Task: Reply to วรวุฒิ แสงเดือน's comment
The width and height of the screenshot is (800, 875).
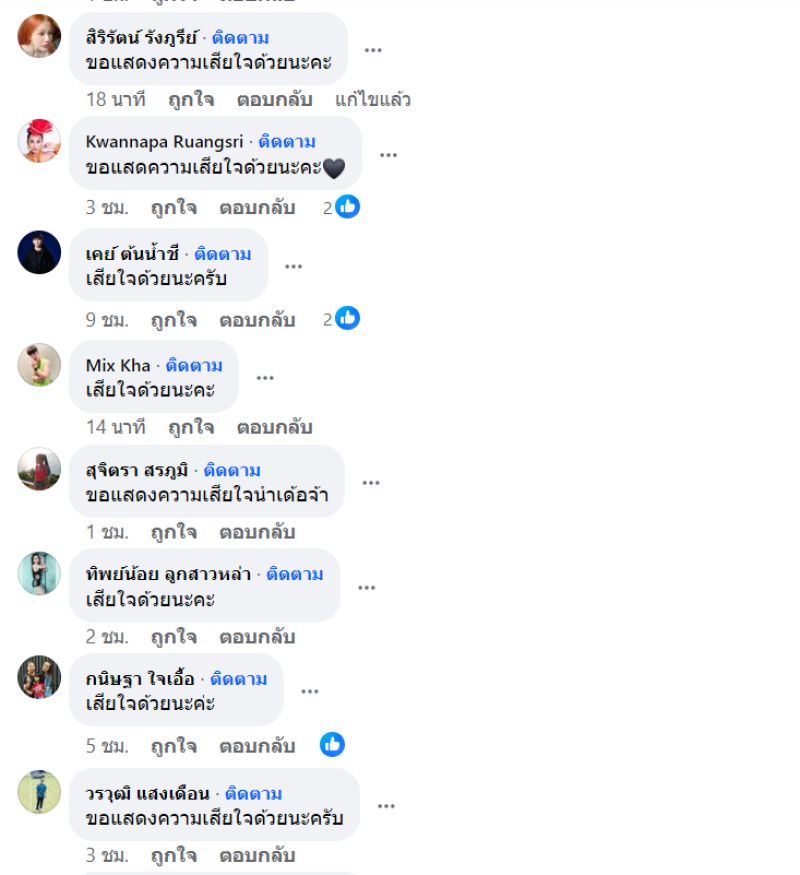Action: [257, 856]
